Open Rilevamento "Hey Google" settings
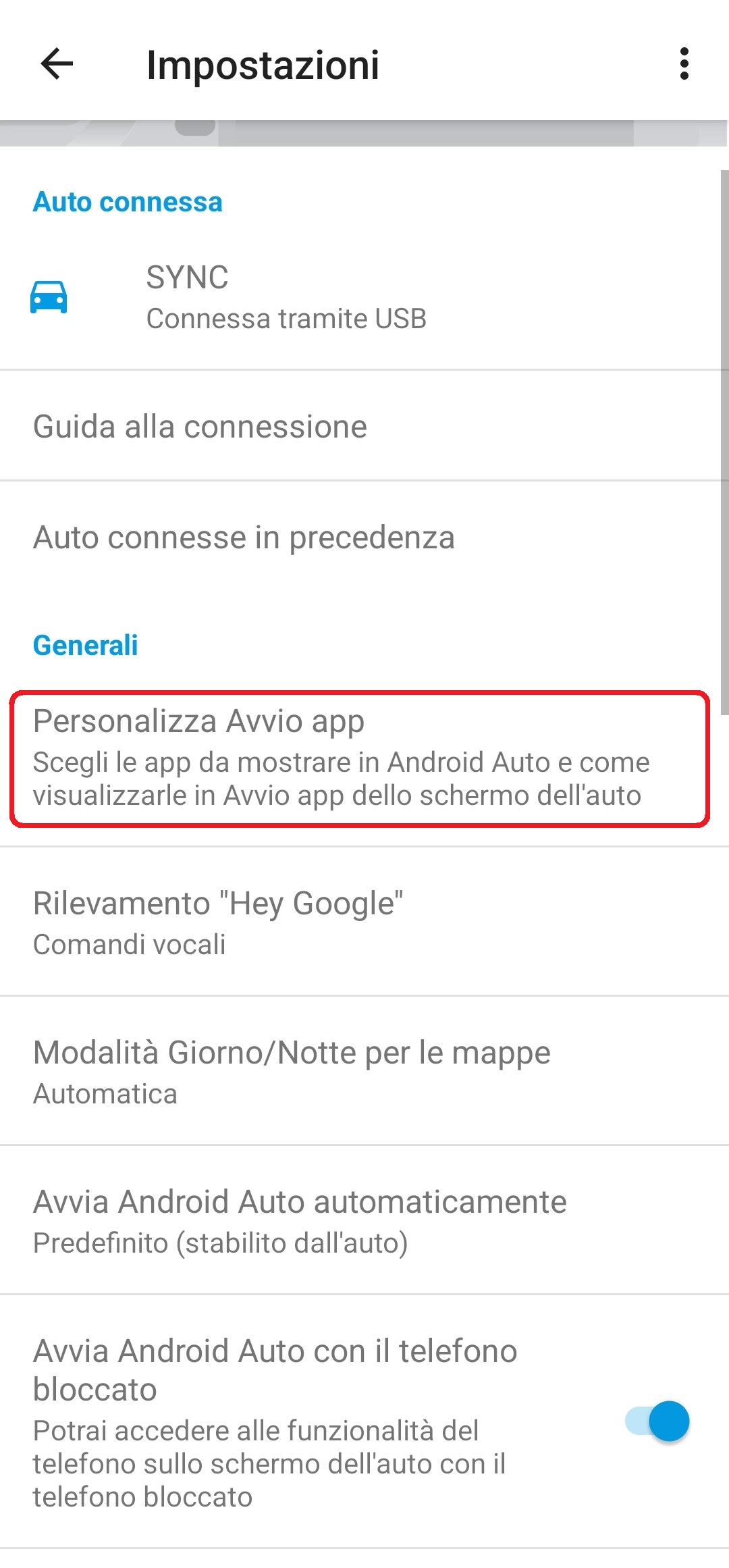 coord(218,922)
